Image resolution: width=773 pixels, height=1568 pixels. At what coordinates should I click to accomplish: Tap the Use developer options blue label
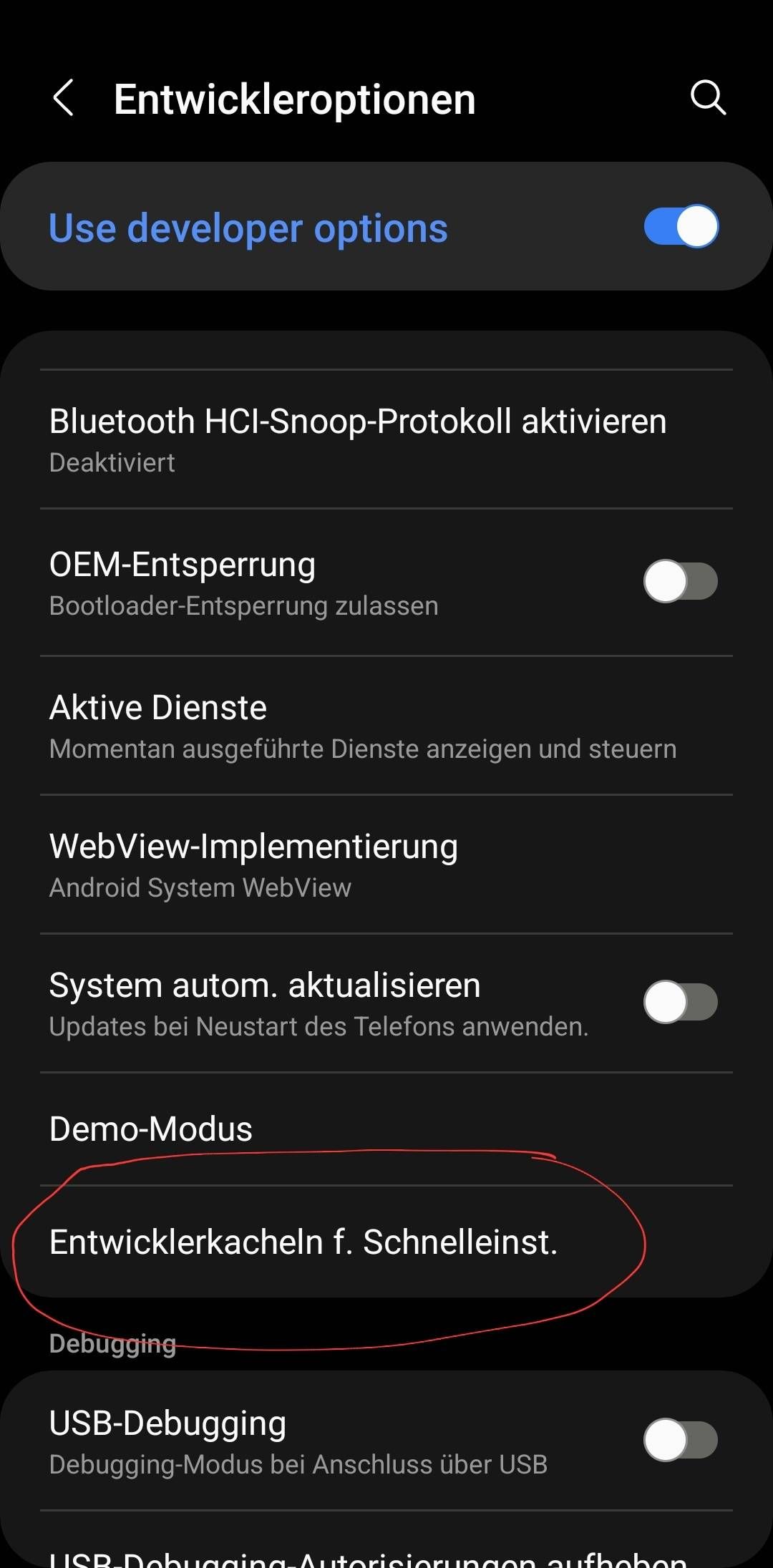click(x=248, y=228)
